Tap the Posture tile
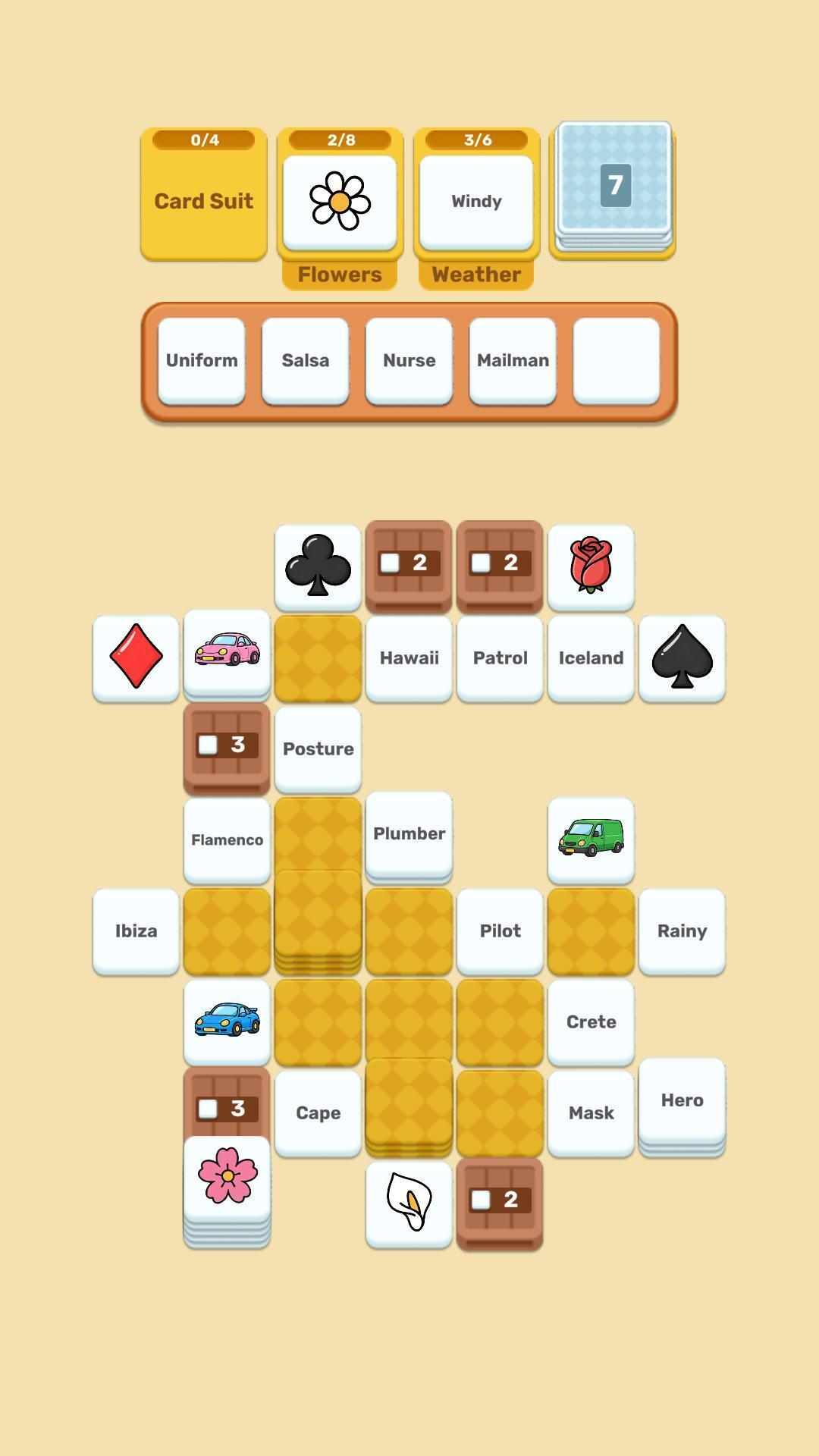This screenshot has height=1456, width=819. tap(318, 749)
